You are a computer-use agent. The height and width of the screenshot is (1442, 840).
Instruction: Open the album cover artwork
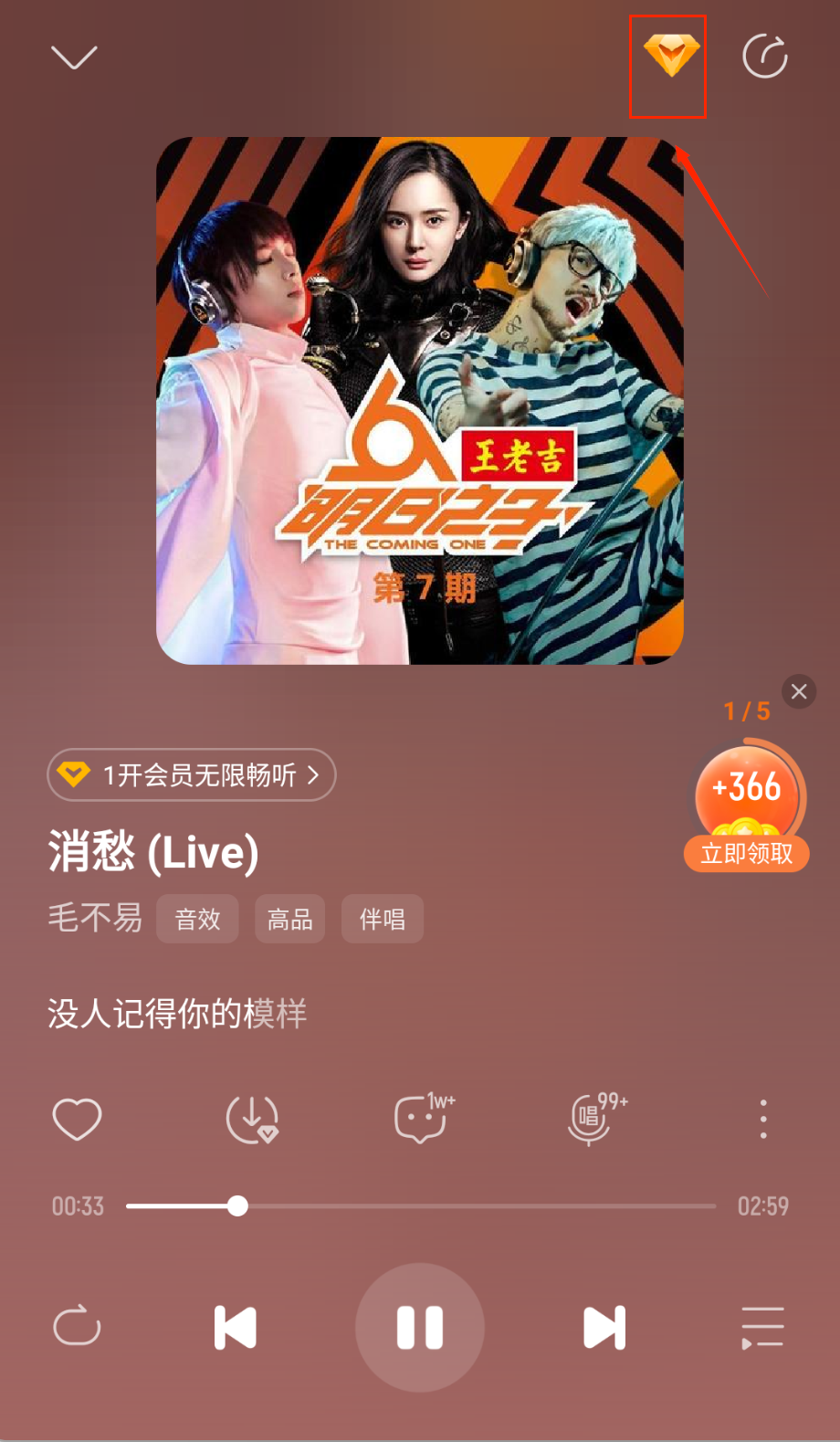pyautogui.click(x=420, y=400)
